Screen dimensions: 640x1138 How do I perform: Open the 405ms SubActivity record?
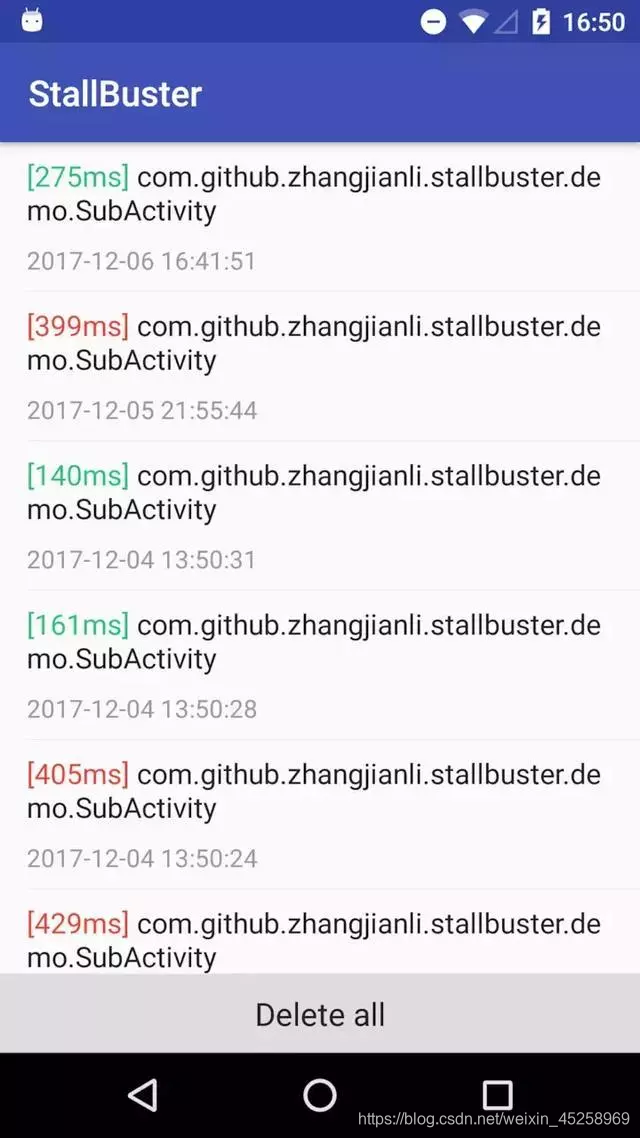(x=320, y=814)
